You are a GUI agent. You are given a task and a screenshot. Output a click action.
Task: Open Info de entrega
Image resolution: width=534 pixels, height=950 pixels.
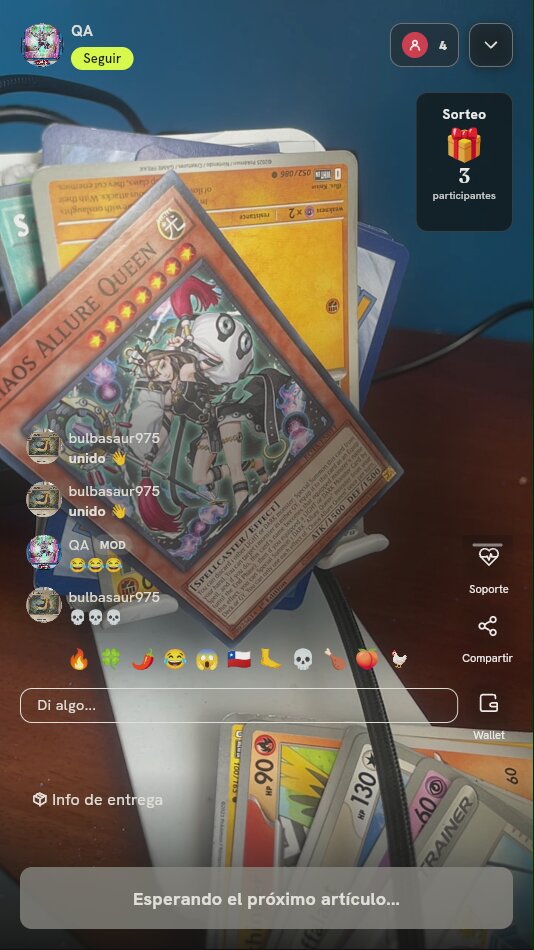(98, 800)
